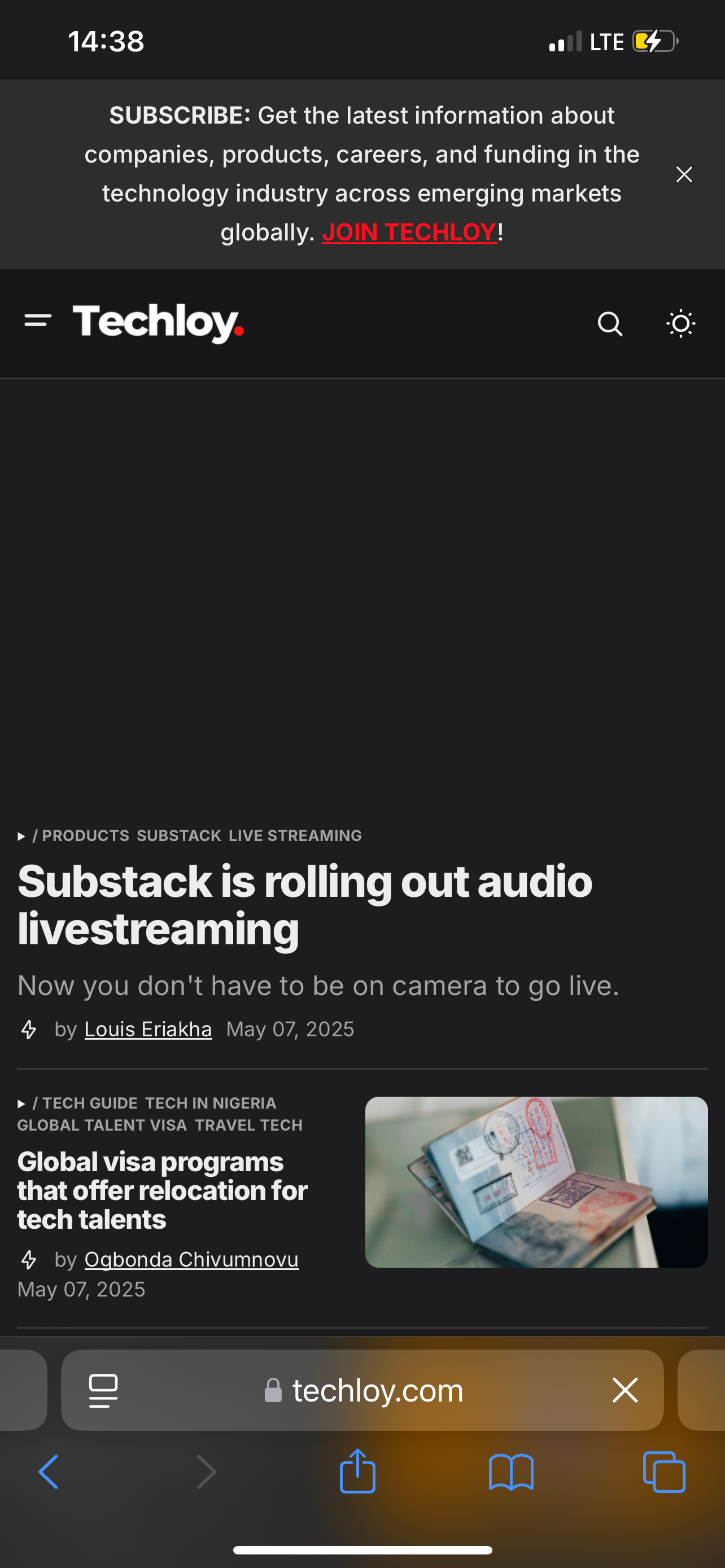The width and height of the screenshot is (725, 1568).
Task: Stop loading the page
Action: coord(624,1391)
